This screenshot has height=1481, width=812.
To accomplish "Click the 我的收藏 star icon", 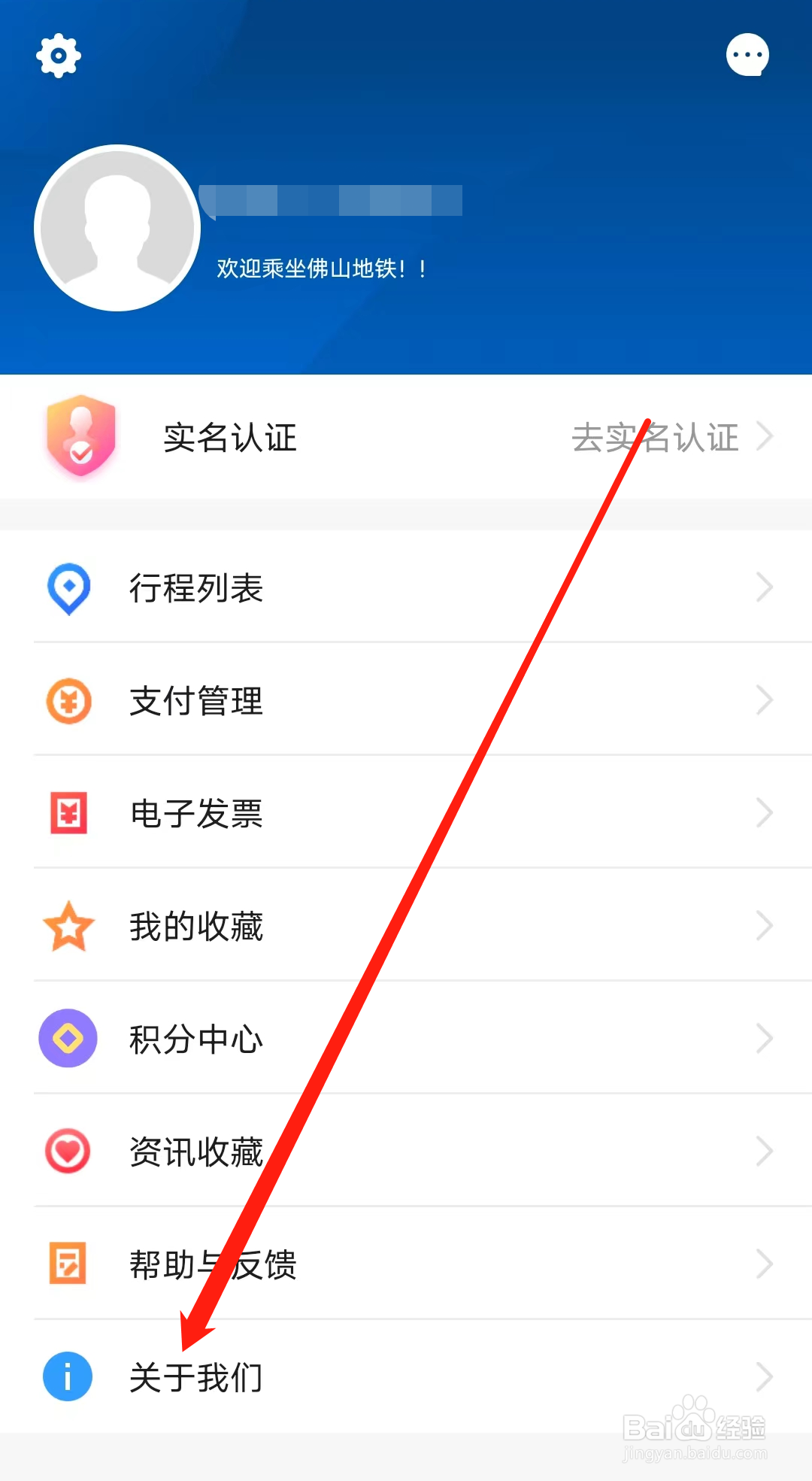I will pyautogui.click(x=68, y=926).
